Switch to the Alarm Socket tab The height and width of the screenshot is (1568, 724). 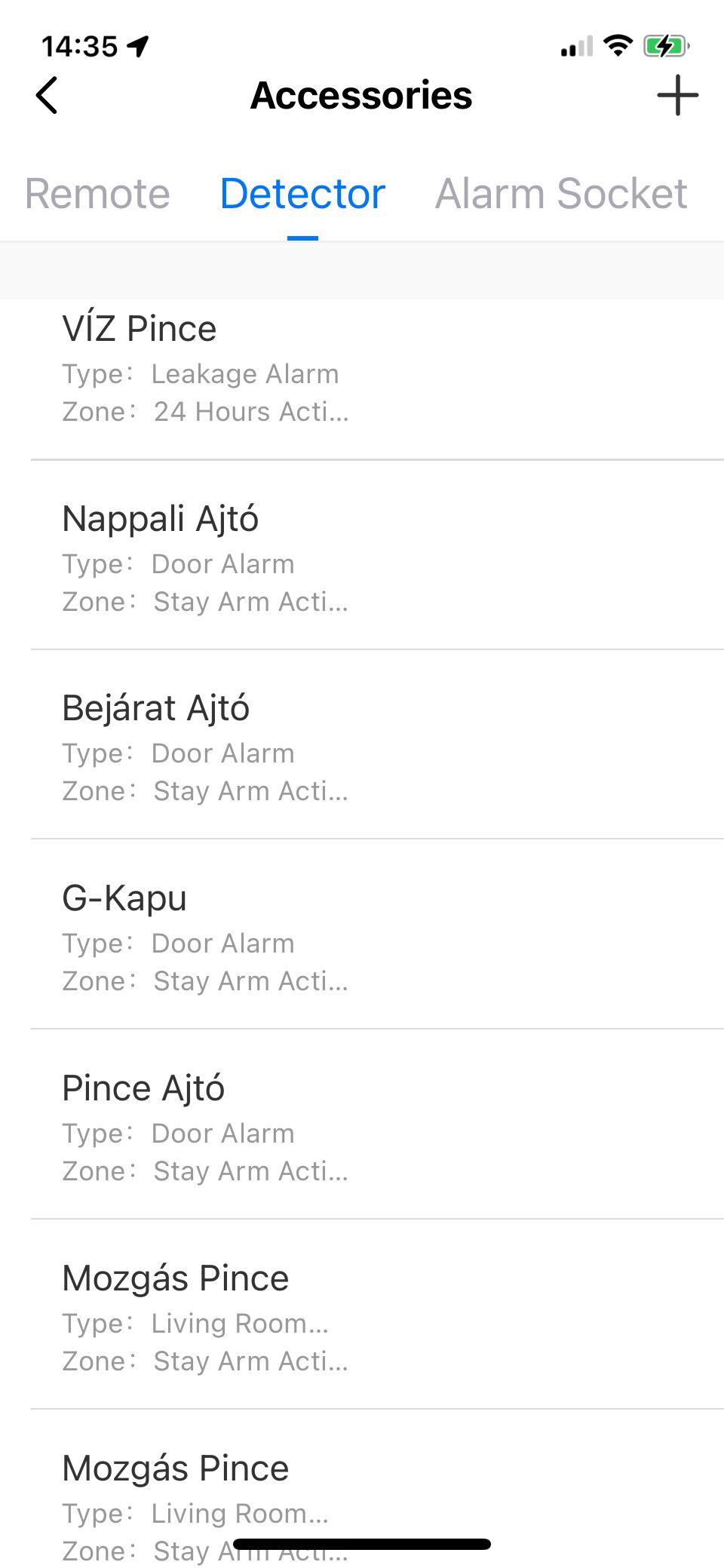point(561,194)
